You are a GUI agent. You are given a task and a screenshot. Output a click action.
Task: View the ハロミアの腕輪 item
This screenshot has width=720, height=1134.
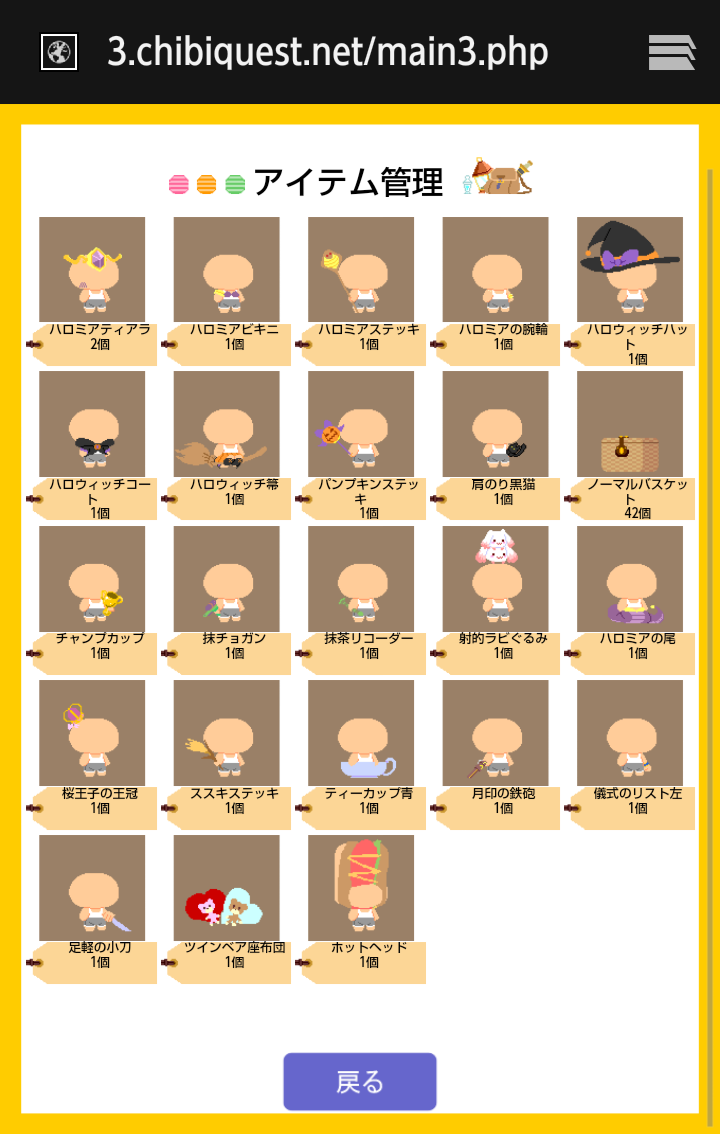coord(495,270)
